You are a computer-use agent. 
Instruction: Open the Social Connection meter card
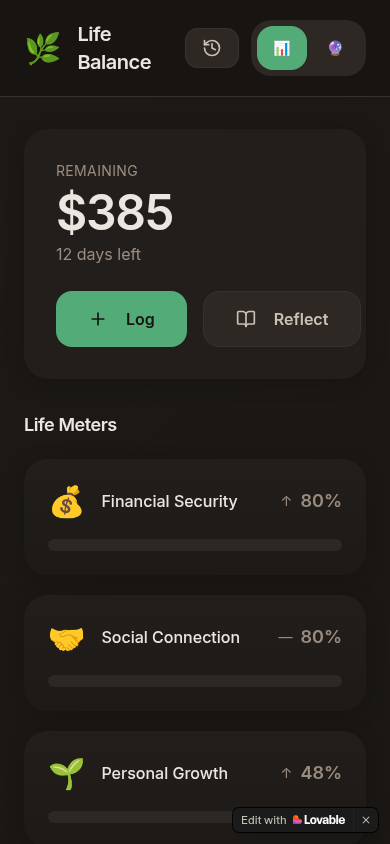[x=195, y=653]
